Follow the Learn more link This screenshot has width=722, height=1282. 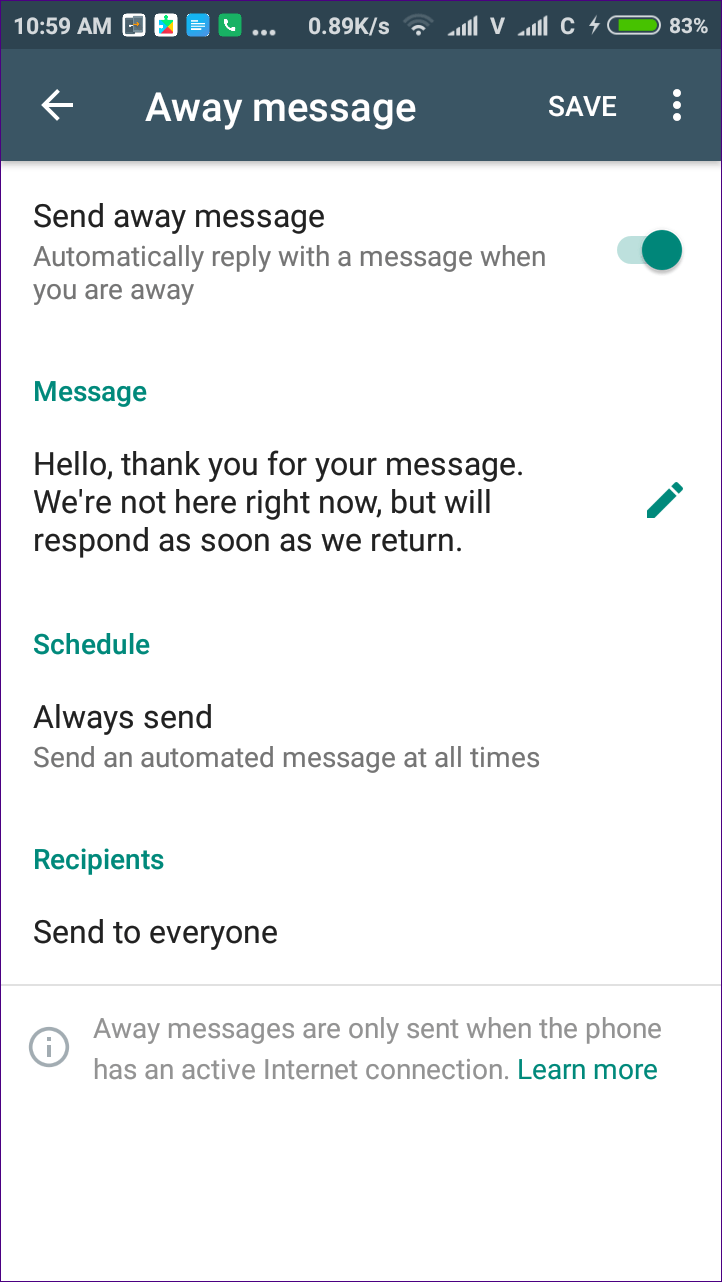(587, 1070)
